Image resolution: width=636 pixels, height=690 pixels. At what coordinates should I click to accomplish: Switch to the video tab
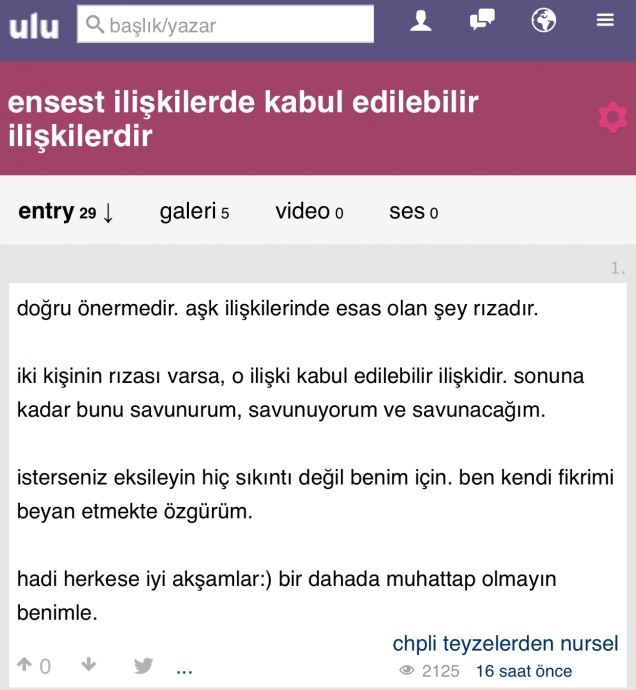[x=309, y=212]
